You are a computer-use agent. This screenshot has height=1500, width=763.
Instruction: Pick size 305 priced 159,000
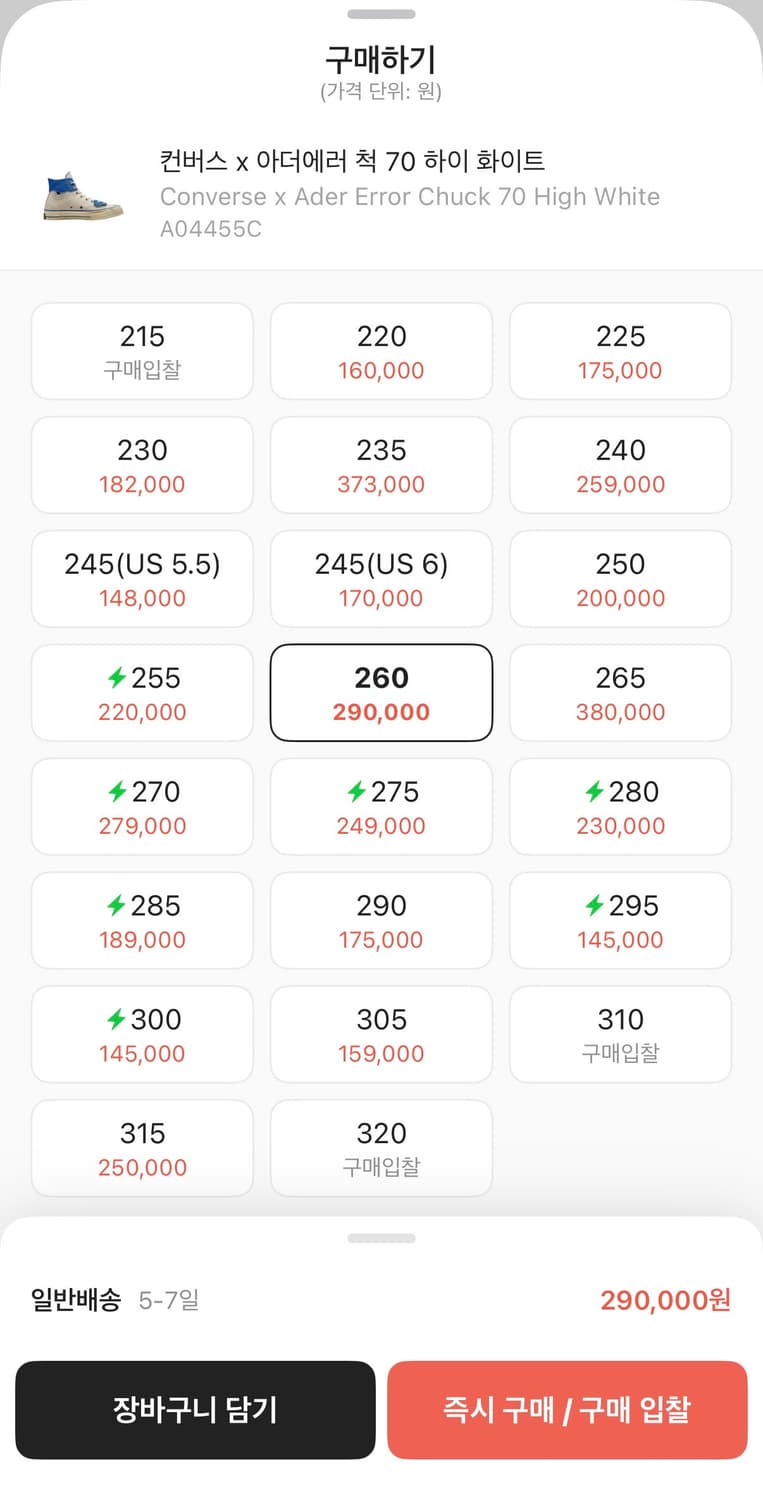click(381, 1034)
